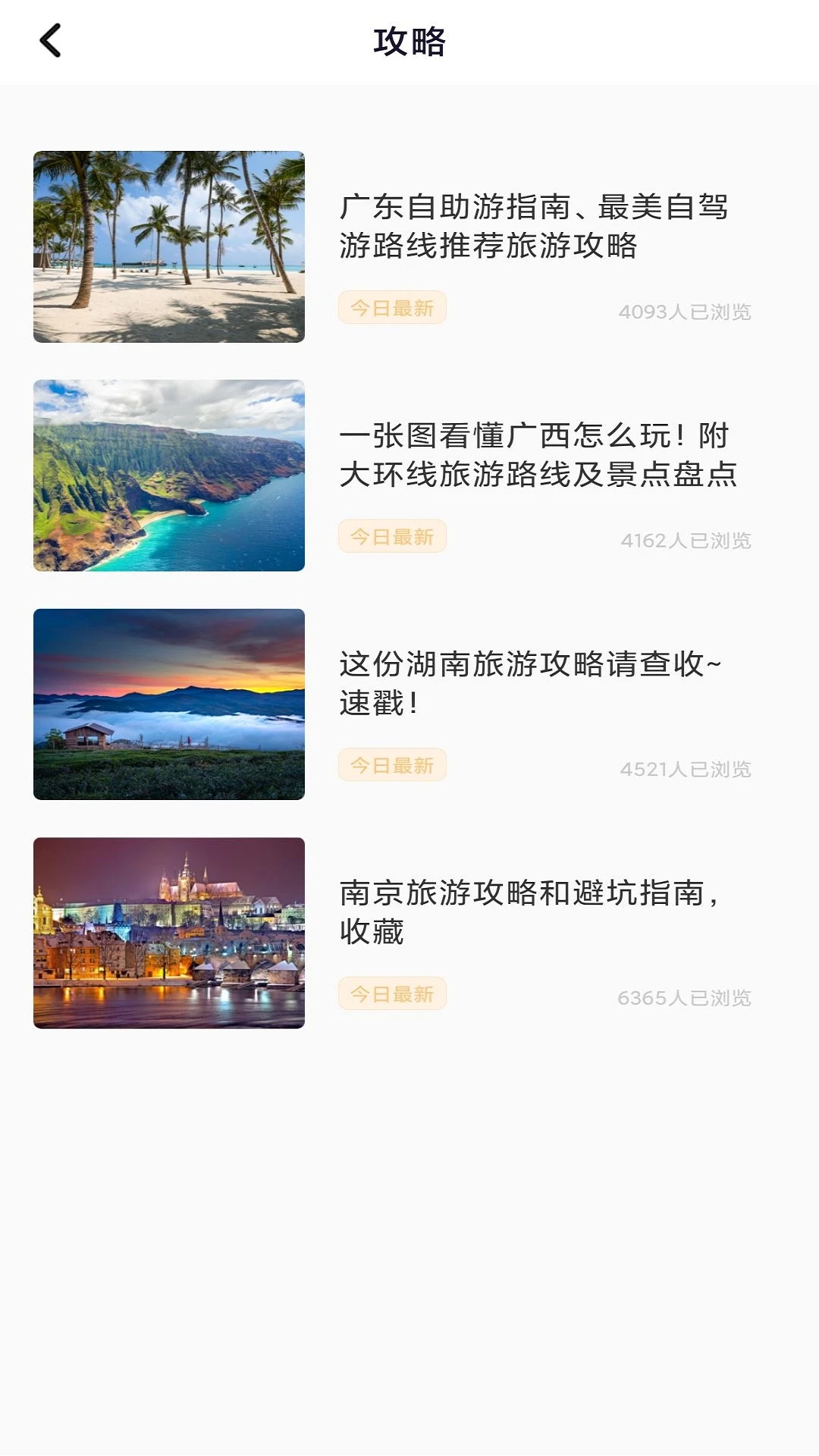Tap the 今日最新 badge on the Guangdong article
This screenshot has width=819, height=1456.
[391, 308]
